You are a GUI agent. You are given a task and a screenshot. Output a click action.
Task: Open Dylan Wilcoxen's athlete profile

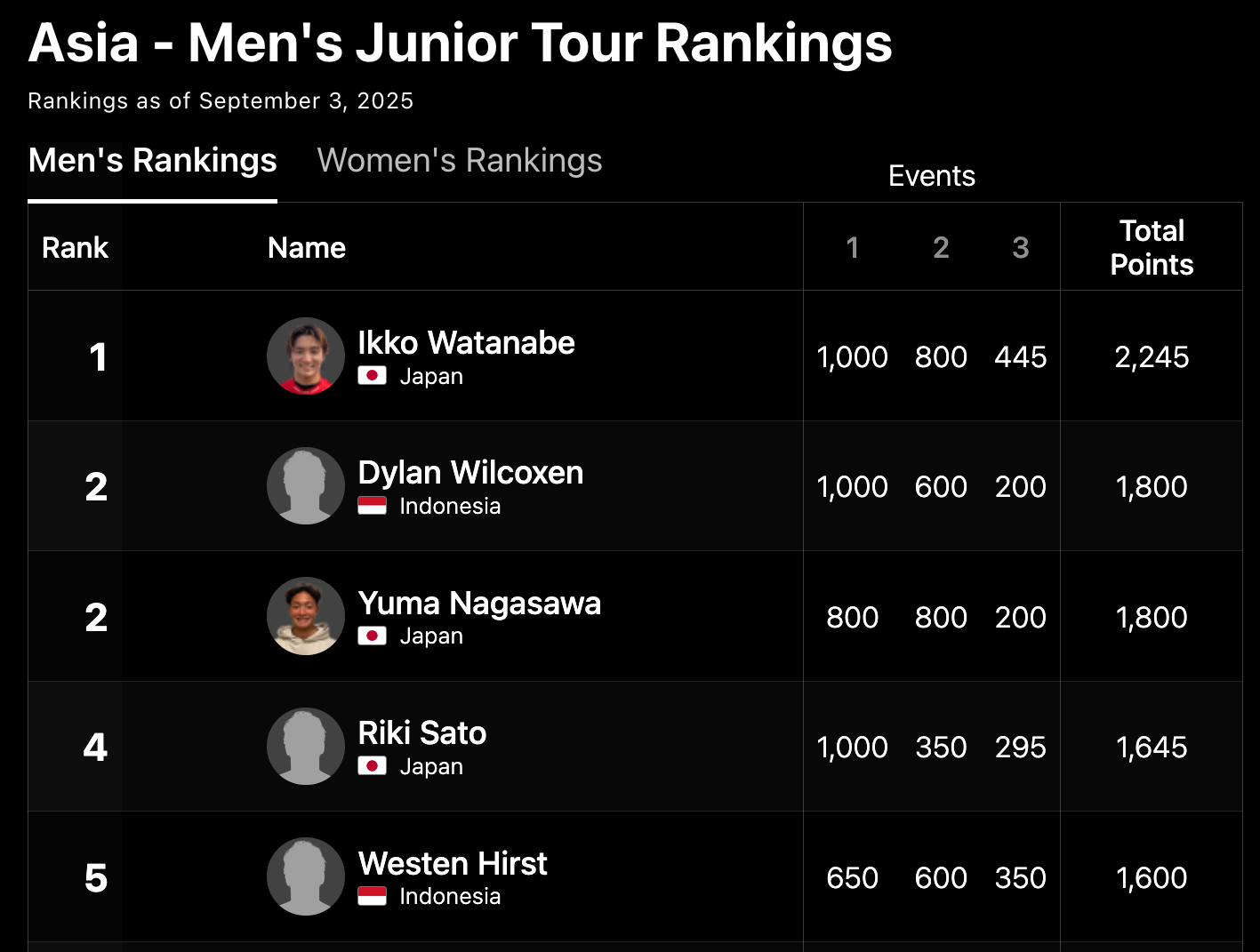[x=470, y=473]
